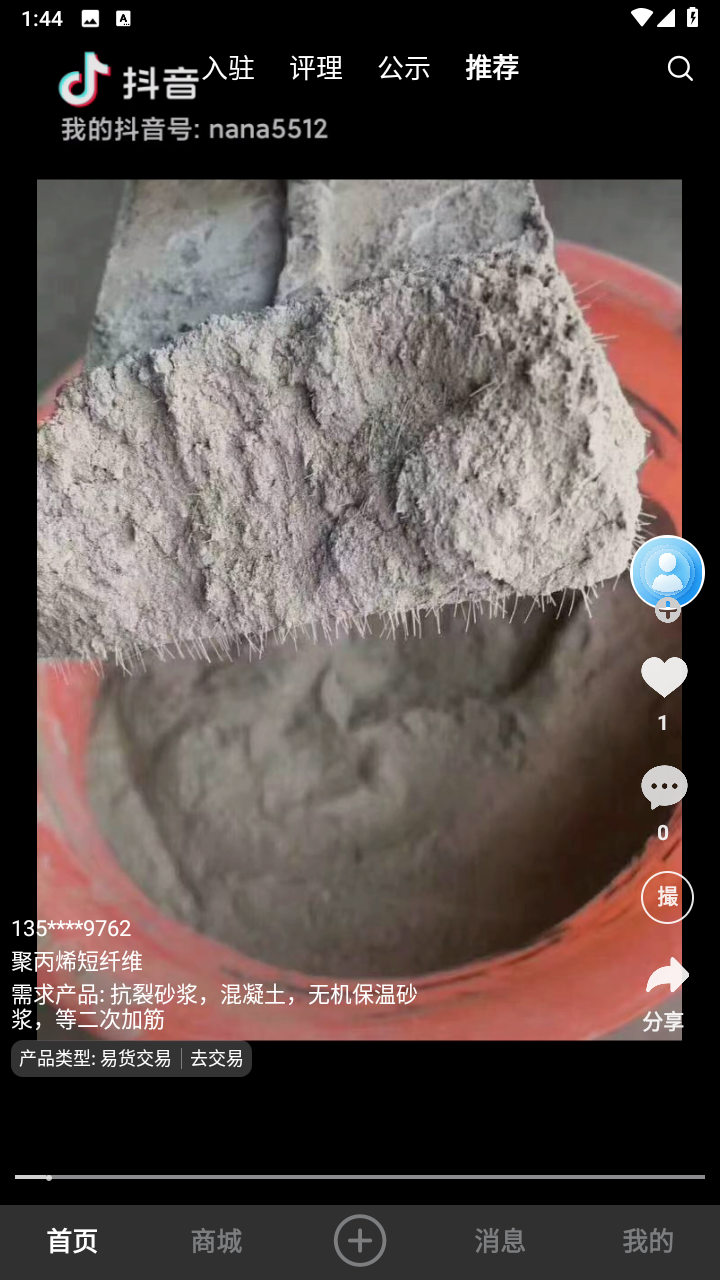
Task: Switch to the 我的 tab
Action: (647, 1241)
